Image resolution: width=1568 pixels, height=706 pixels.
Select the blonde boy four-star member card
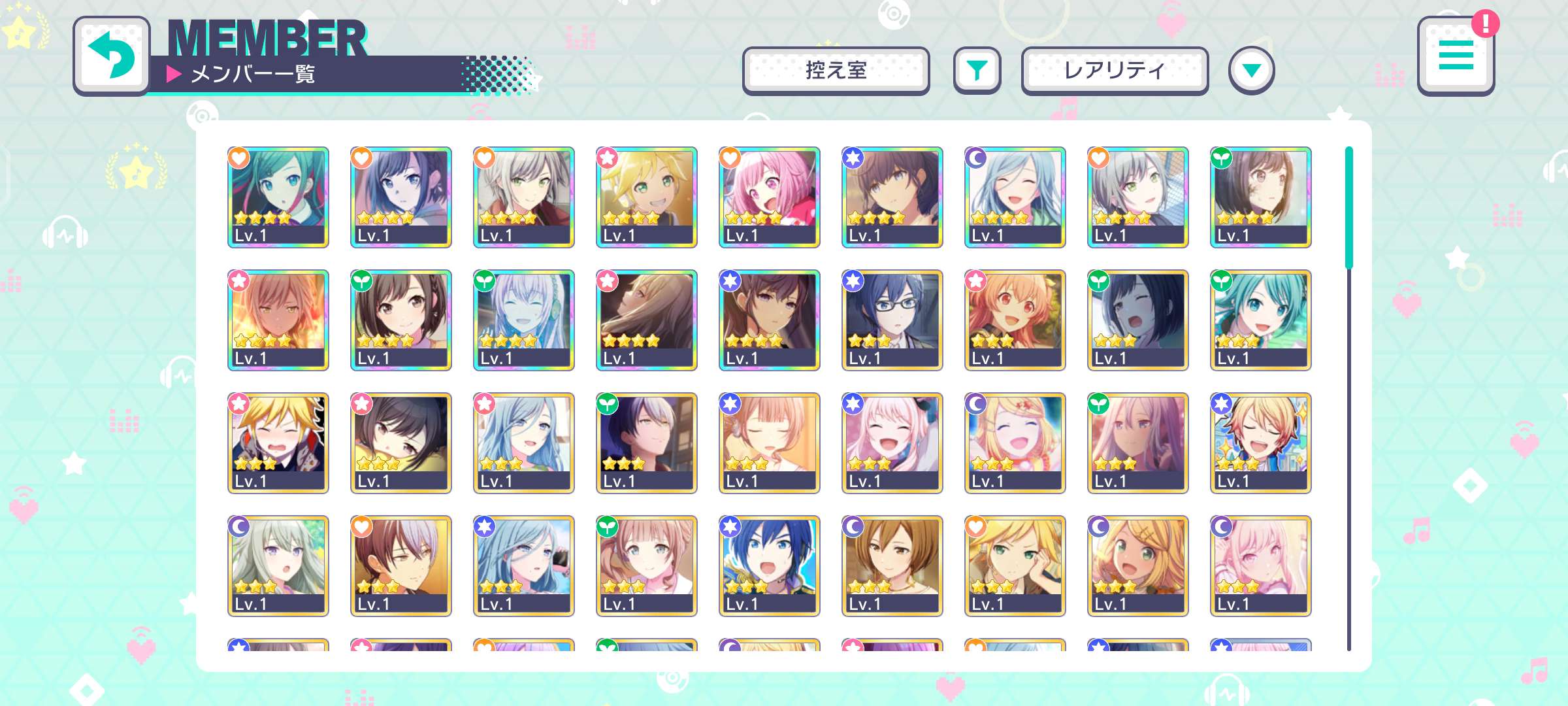click(646, 197)
